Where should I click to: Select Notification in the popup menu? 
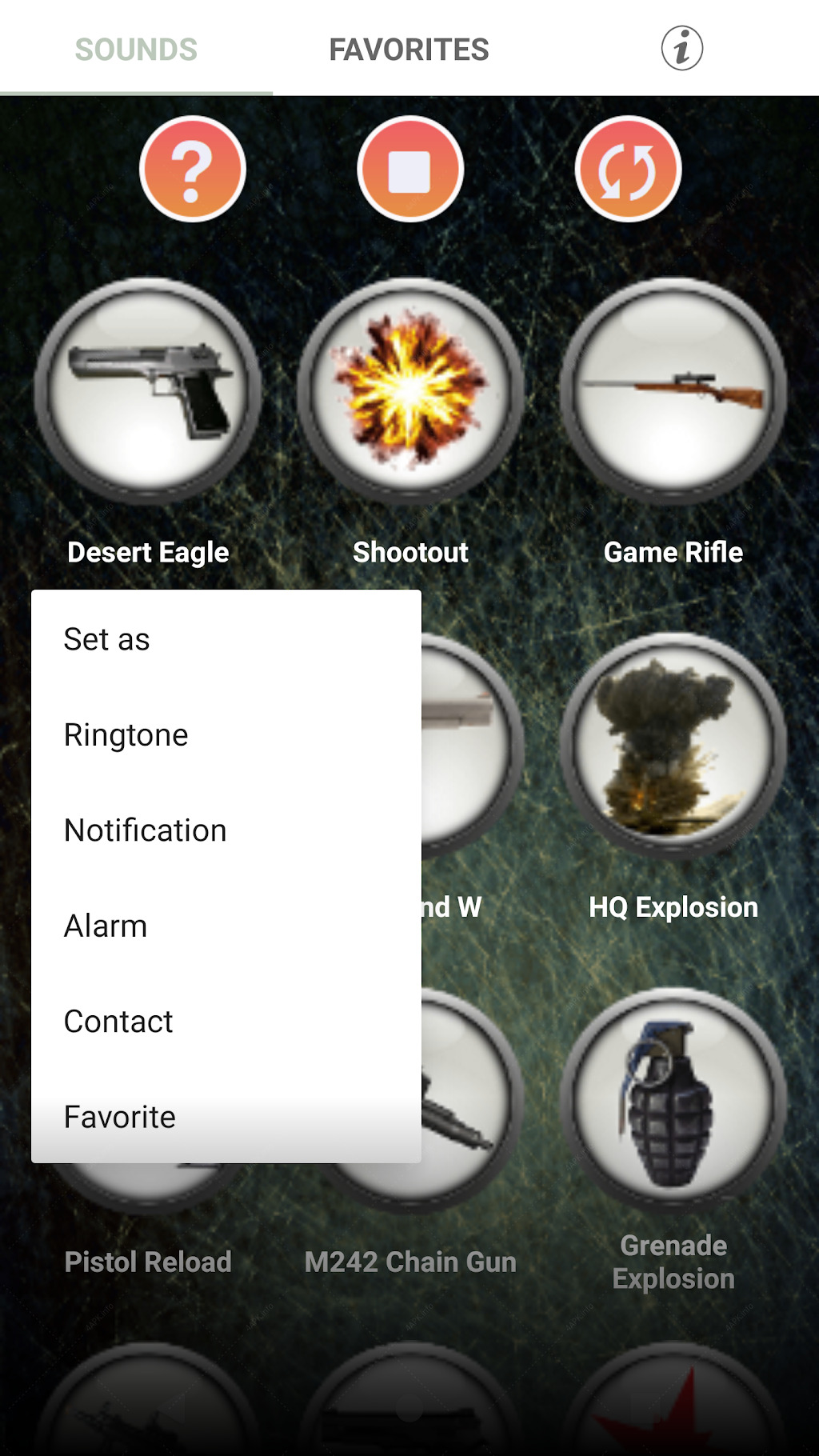[x=226, y=830]
